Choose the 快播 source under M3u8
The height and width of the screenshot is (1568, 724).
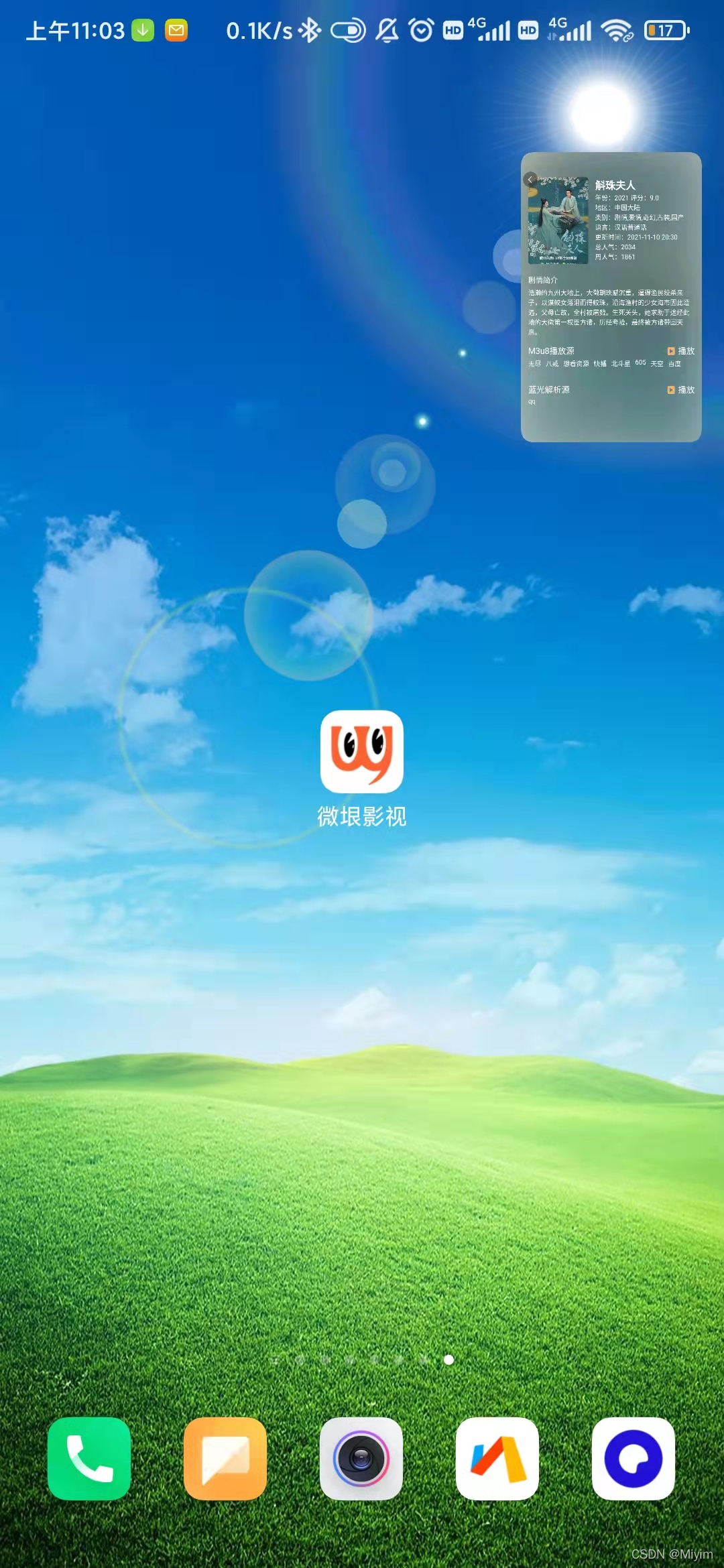(599, 364)
